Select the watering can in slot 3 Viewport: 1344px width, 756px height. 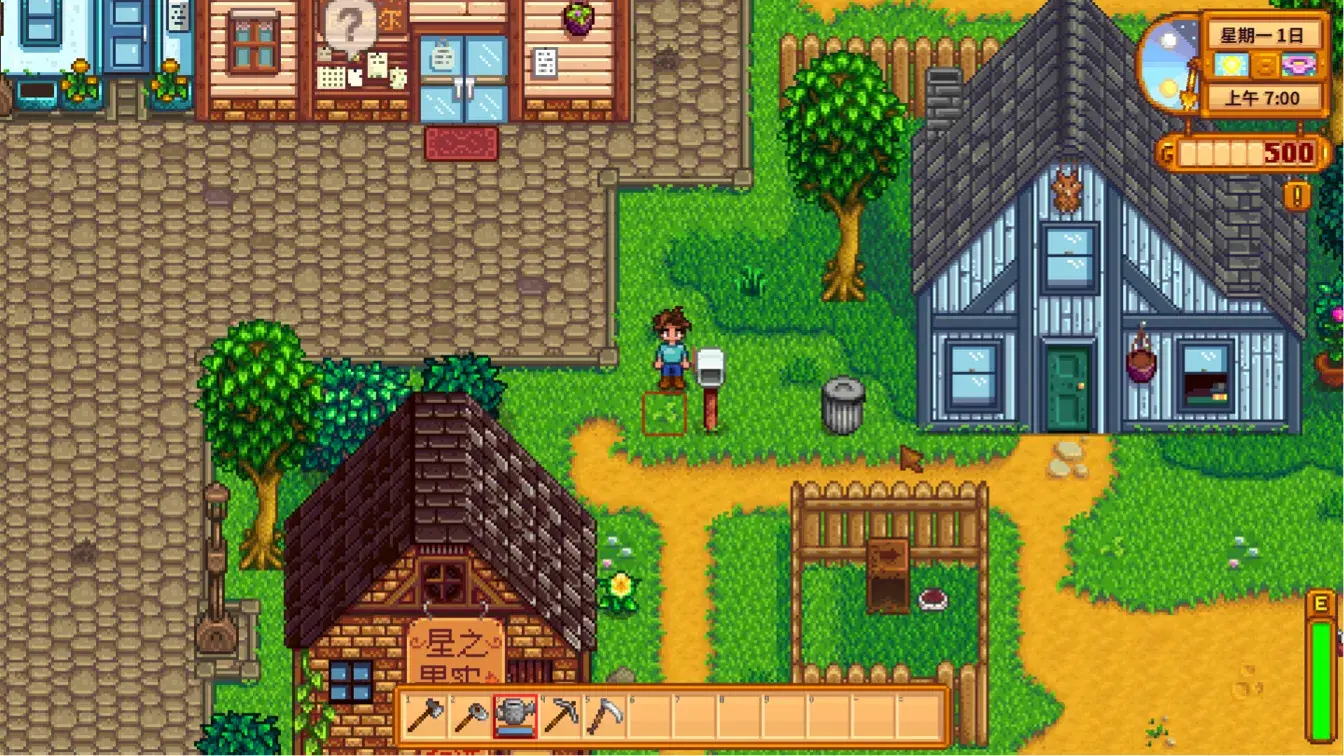pyautogui.click(x=516, y=716)
